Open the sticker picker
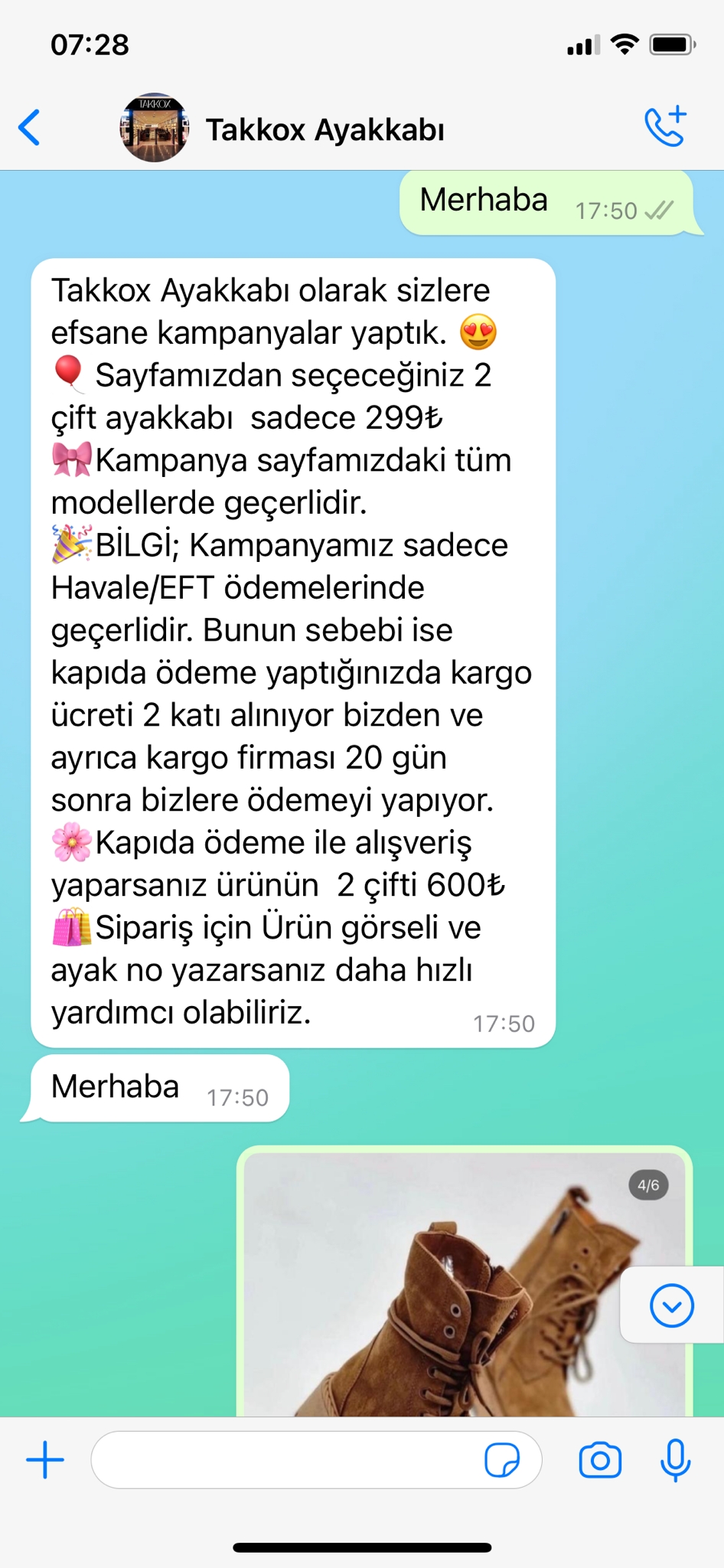This screenshot has width=724, height=1568. click(502, 1459)
